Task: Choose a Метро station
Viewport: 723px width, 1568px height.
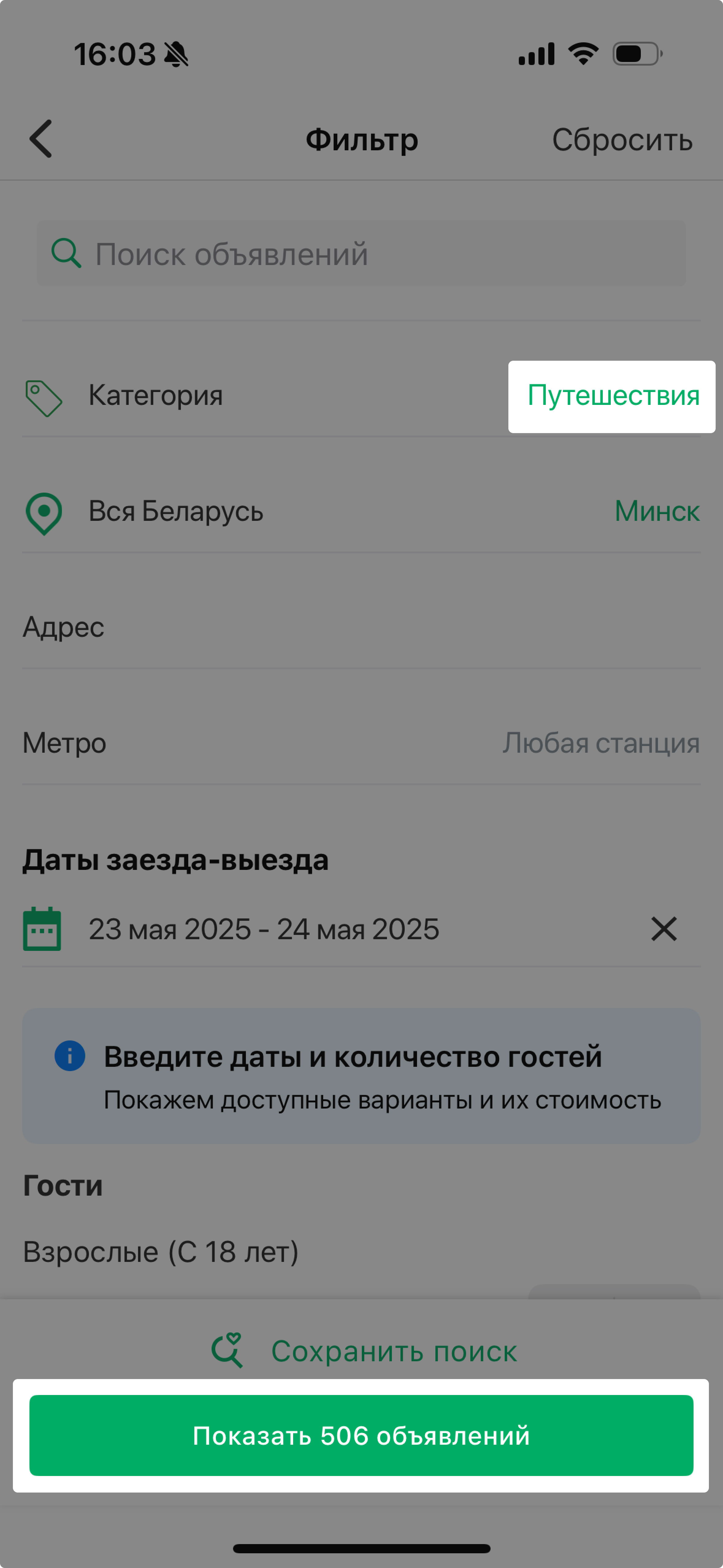Action: (361, 743)
